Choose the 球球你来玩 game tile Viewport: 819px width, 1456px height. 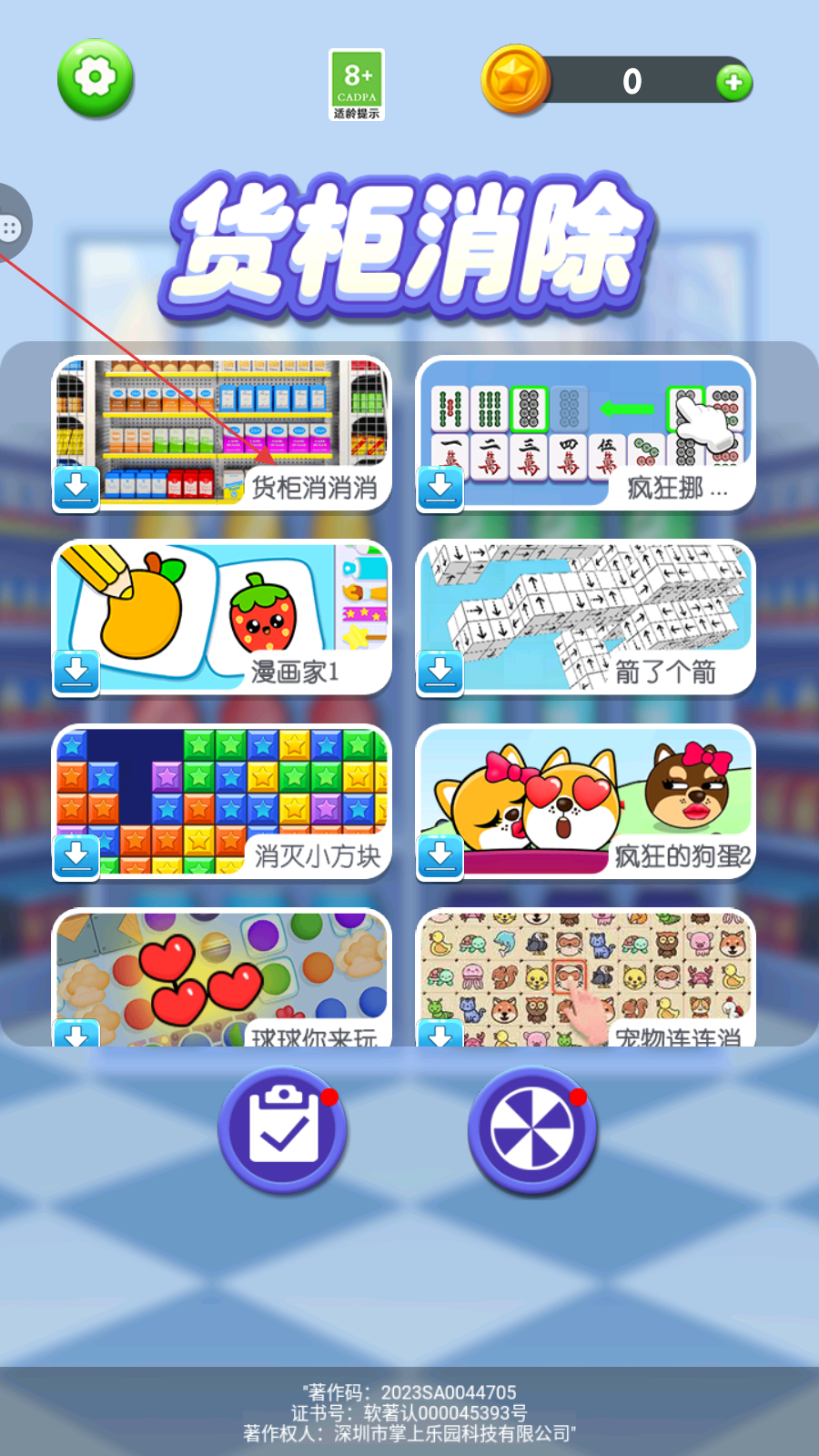(x=222, y=978)
